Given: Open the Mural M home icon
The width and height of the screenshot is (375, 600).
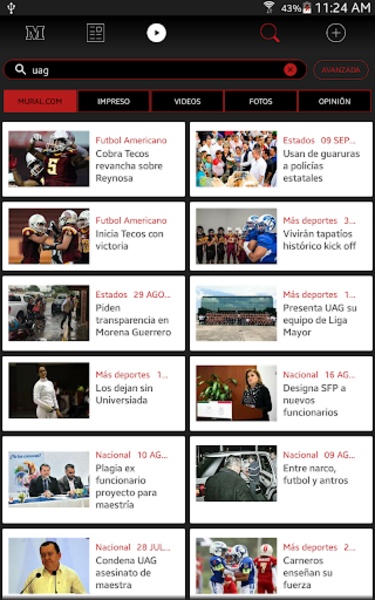Looking at the screenshot, I should click(x=35, y=33).
